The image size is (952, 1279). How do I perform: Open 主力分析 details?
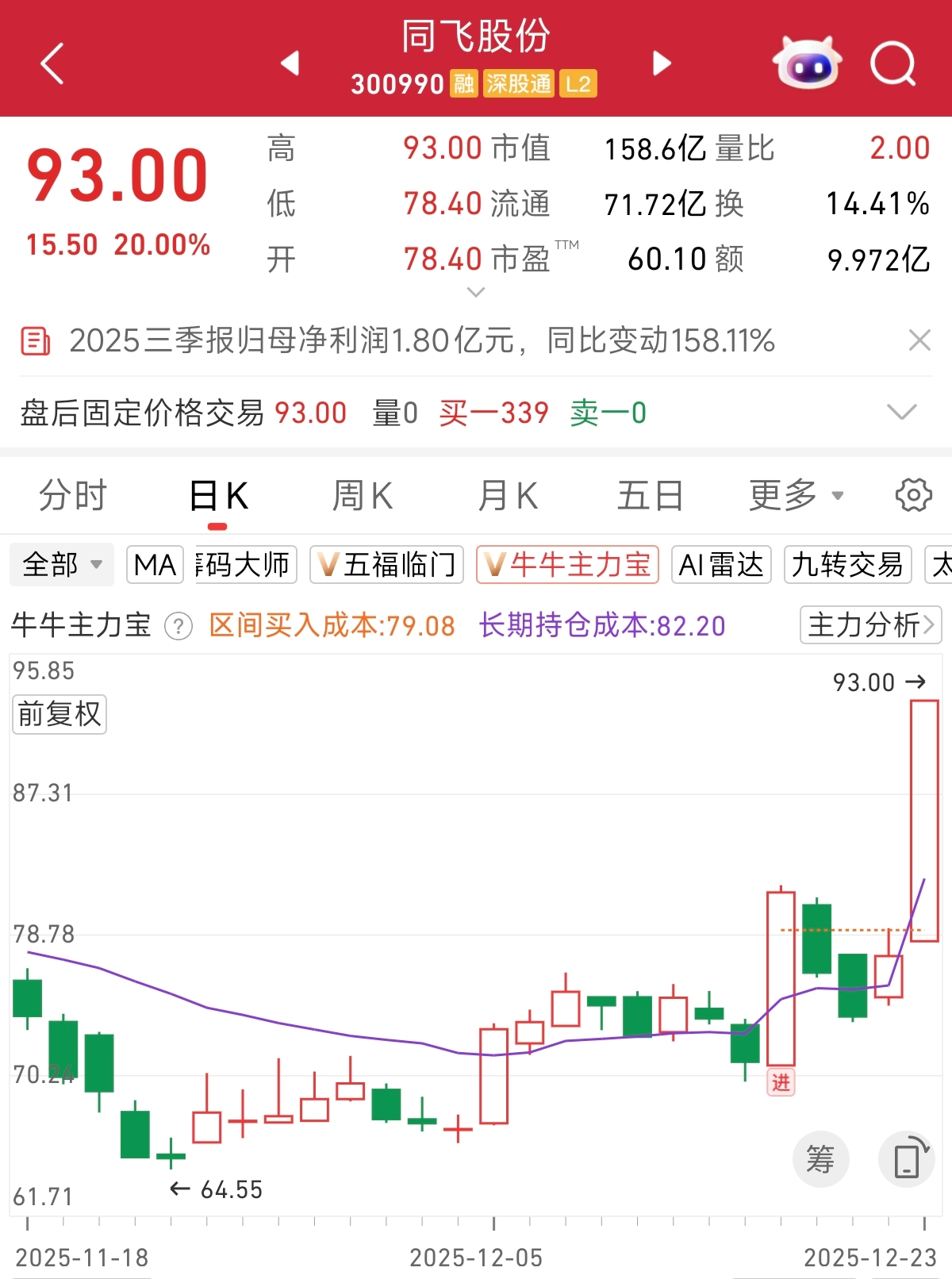pos(870,625)
